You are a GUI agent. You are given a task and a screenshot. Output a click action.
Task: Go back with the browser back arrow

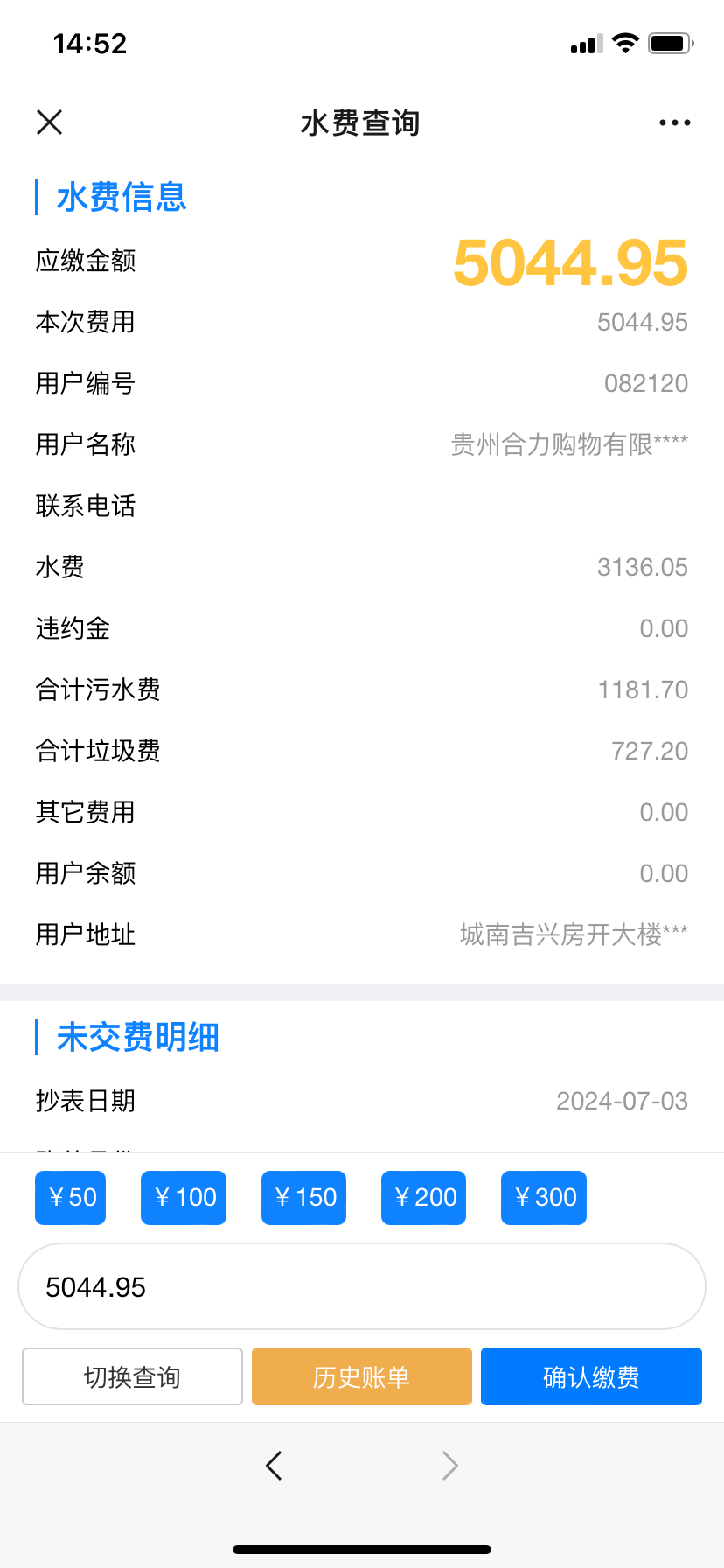pyautogui.click(x=274, y=1465)
